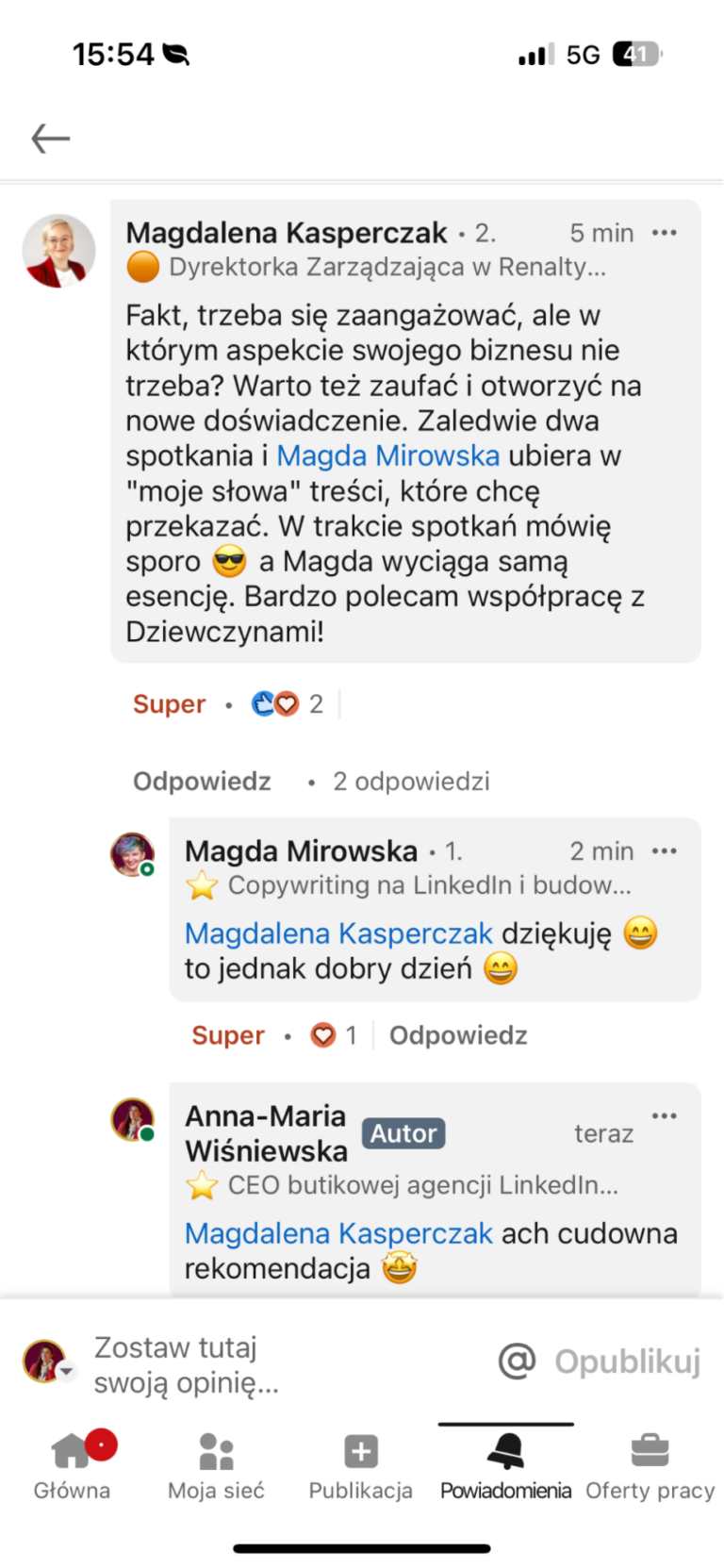This screenshot has height=1568, width=724.
Task: Switch to the Oferty pracy tab
Action: pos(650,1465)
